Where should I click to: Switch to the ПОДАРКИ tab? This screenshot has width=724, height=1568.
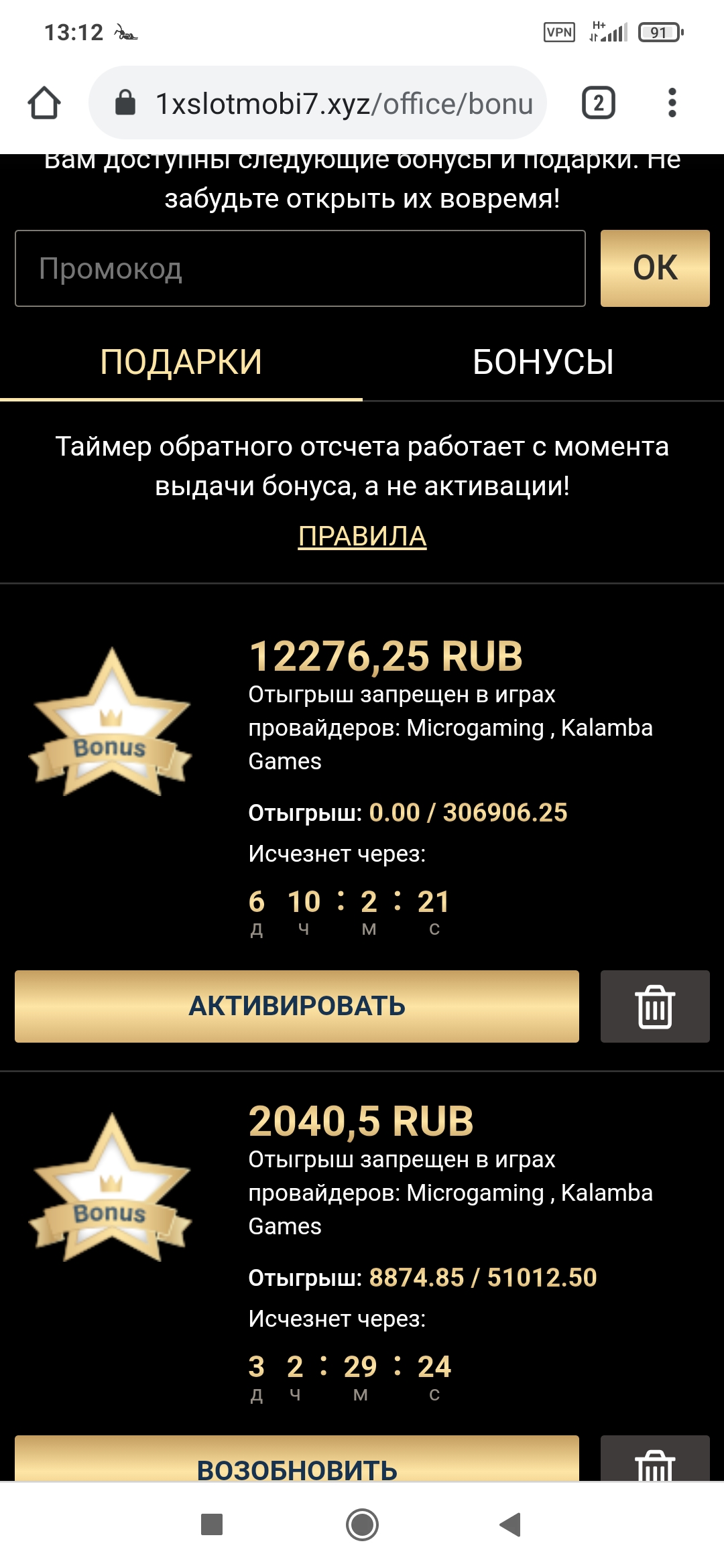[181, 362]
